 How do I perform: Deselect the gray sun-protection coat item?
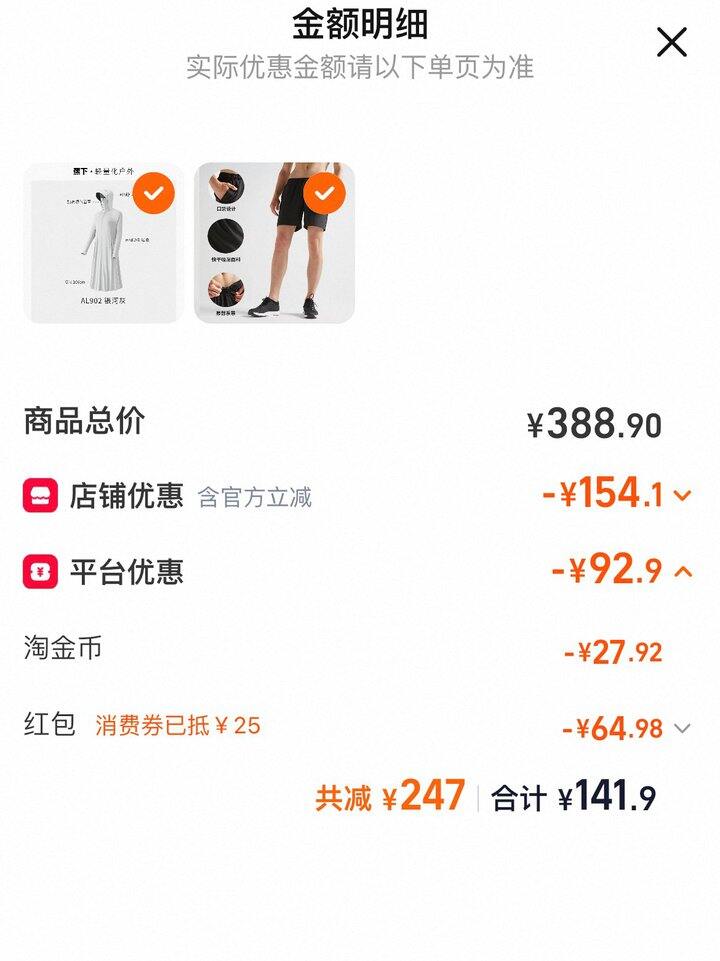click(x=153, y=193)
